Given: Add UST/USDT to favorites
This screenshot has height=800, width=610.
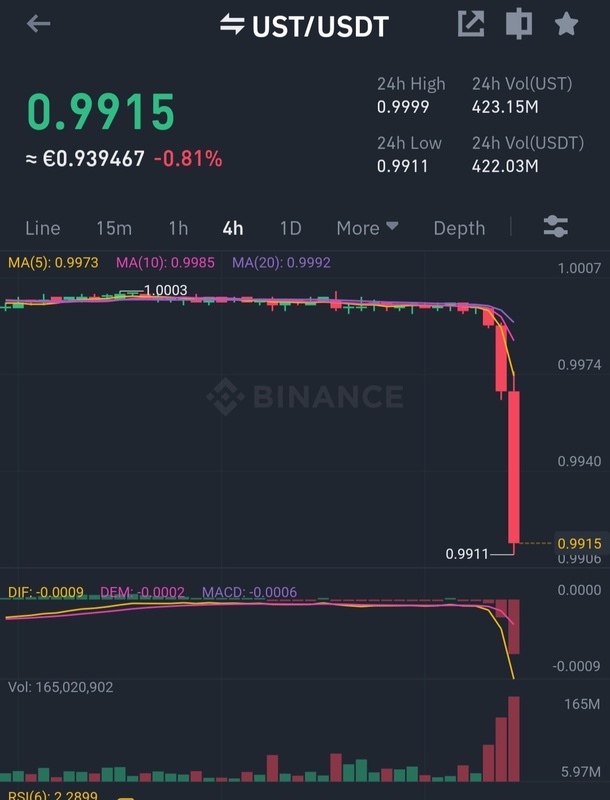Looking at the screenshot, I should tap(566, 24).
